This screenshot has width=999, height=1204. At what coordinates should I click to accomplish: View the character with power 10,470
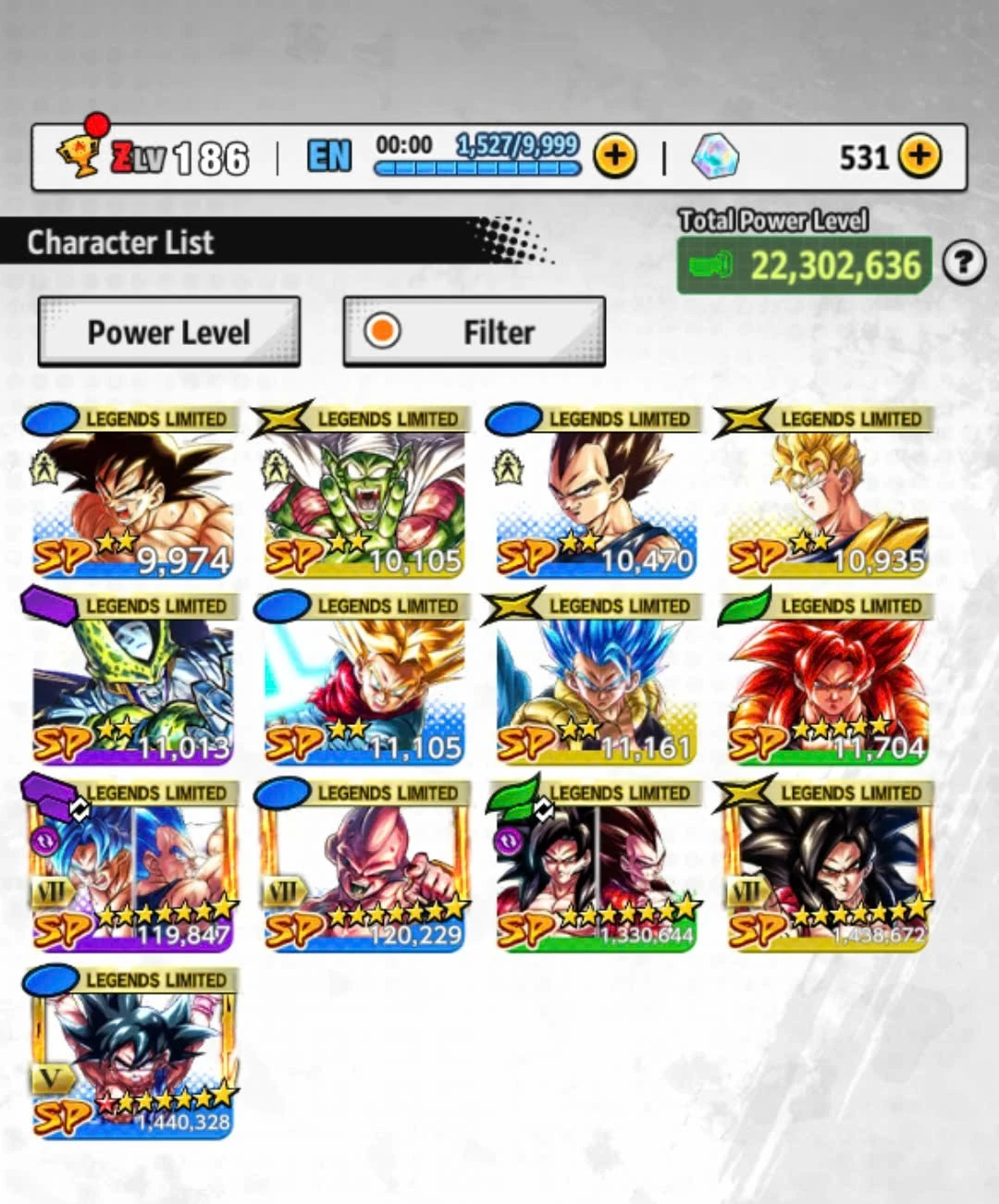coord(596,495)
